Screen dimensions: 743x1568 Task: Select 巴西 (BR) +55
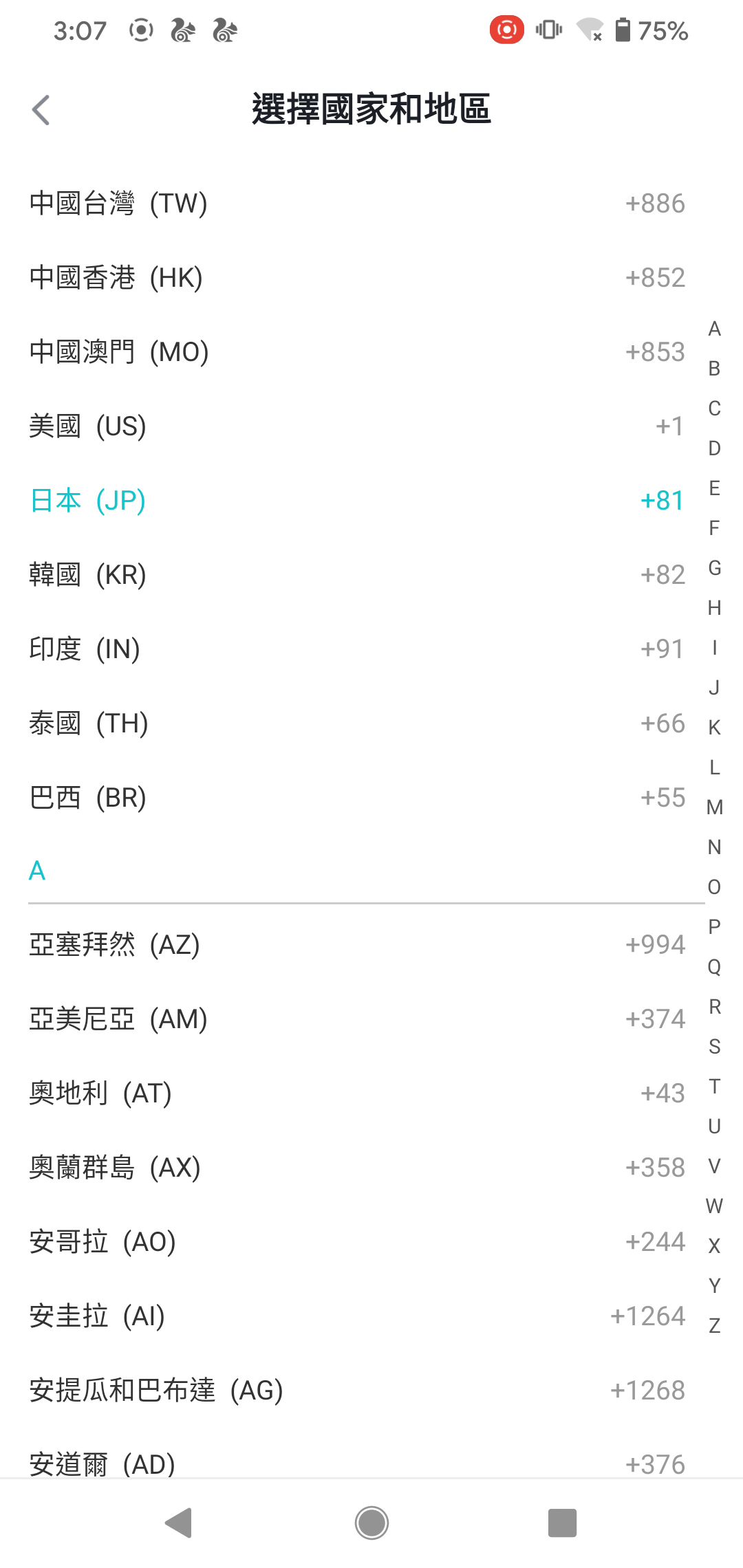[356, 798]
